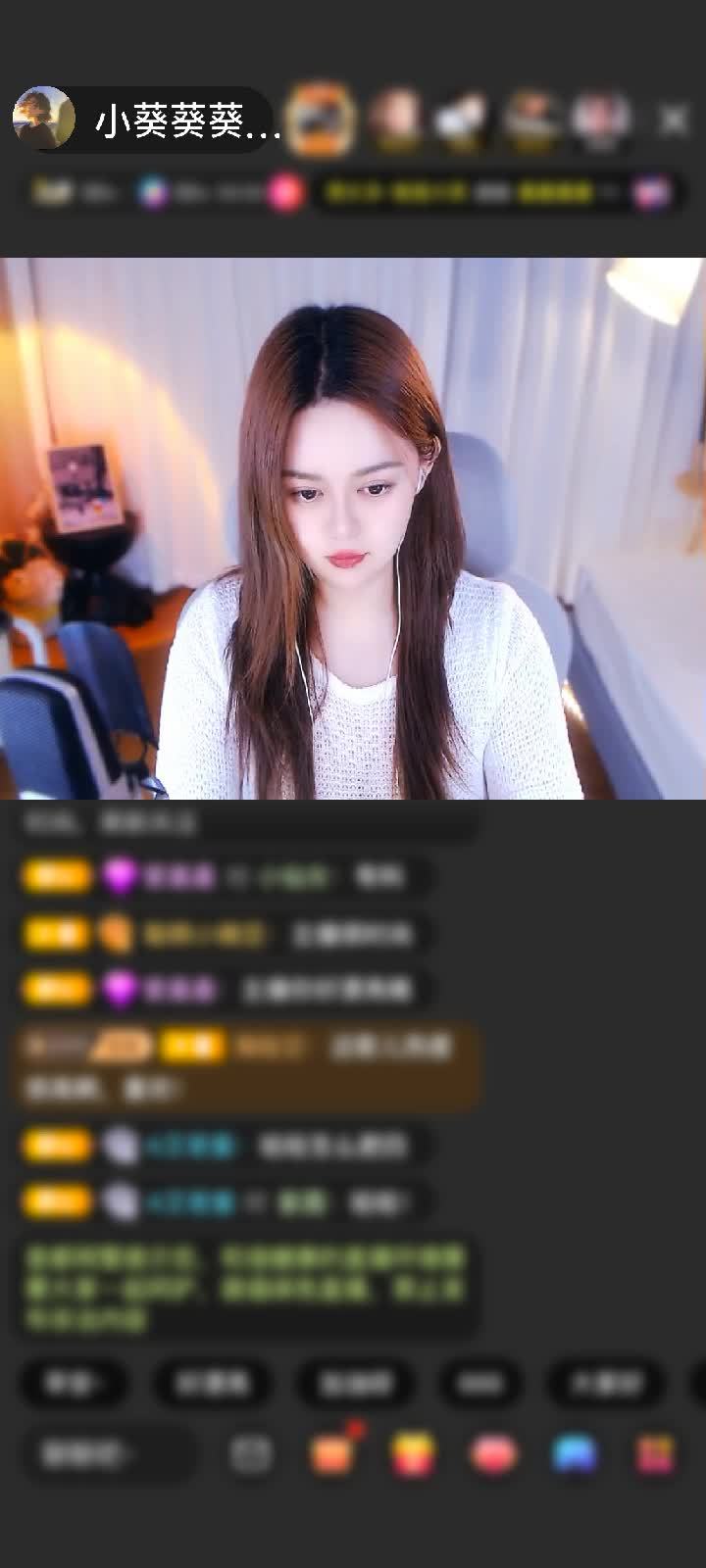Tap the first quick reply chip
The height and width of the screenshot is (1568, 706).
coord(74,1383)
